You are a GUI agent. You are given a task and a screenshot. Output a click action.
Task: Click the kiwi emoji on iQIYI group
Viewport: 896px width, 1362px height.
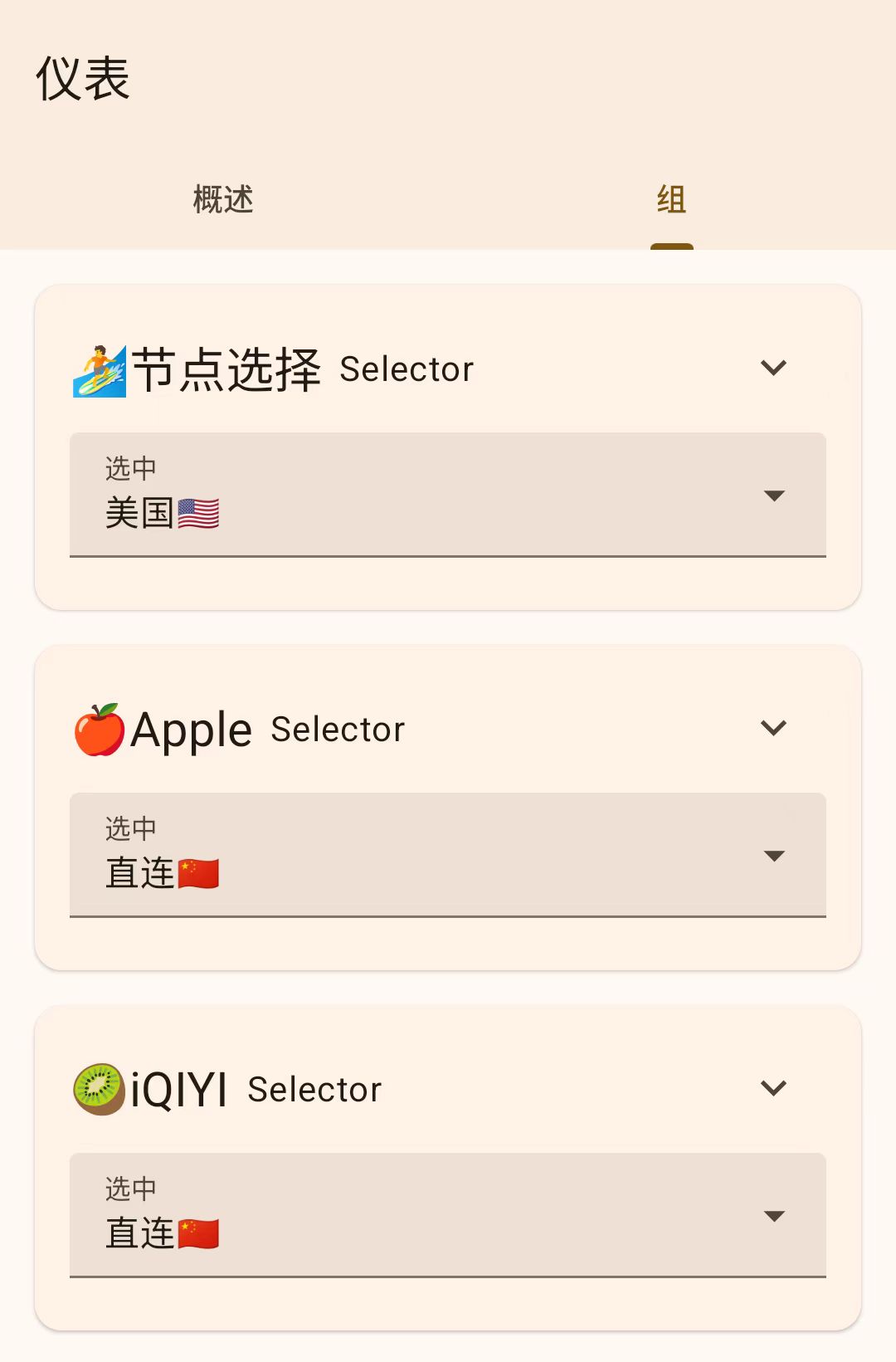(x=98, y=1088)
